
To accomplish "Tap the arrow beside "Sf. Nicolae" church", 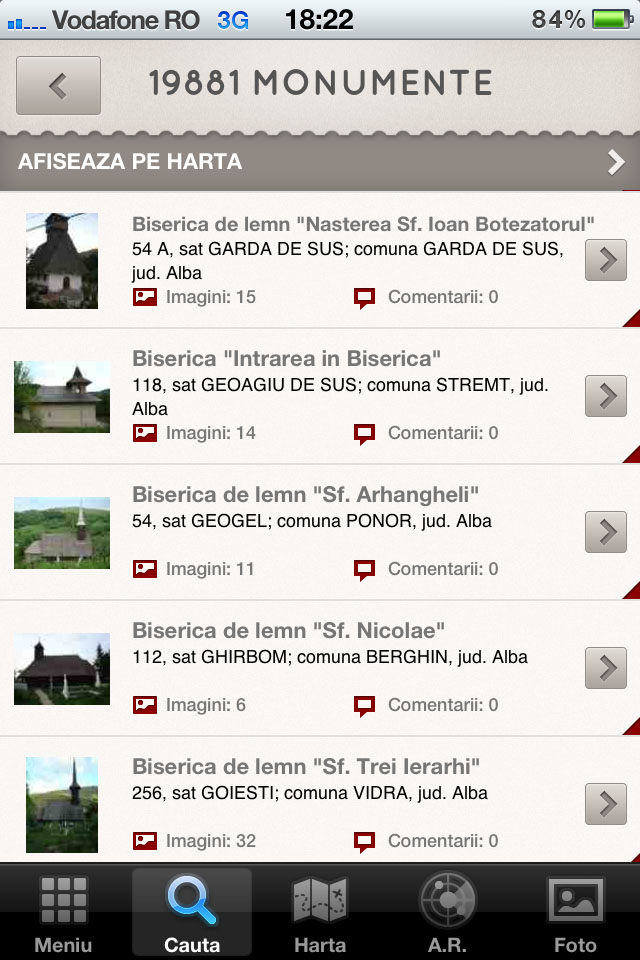I will [x=605, y=668].
